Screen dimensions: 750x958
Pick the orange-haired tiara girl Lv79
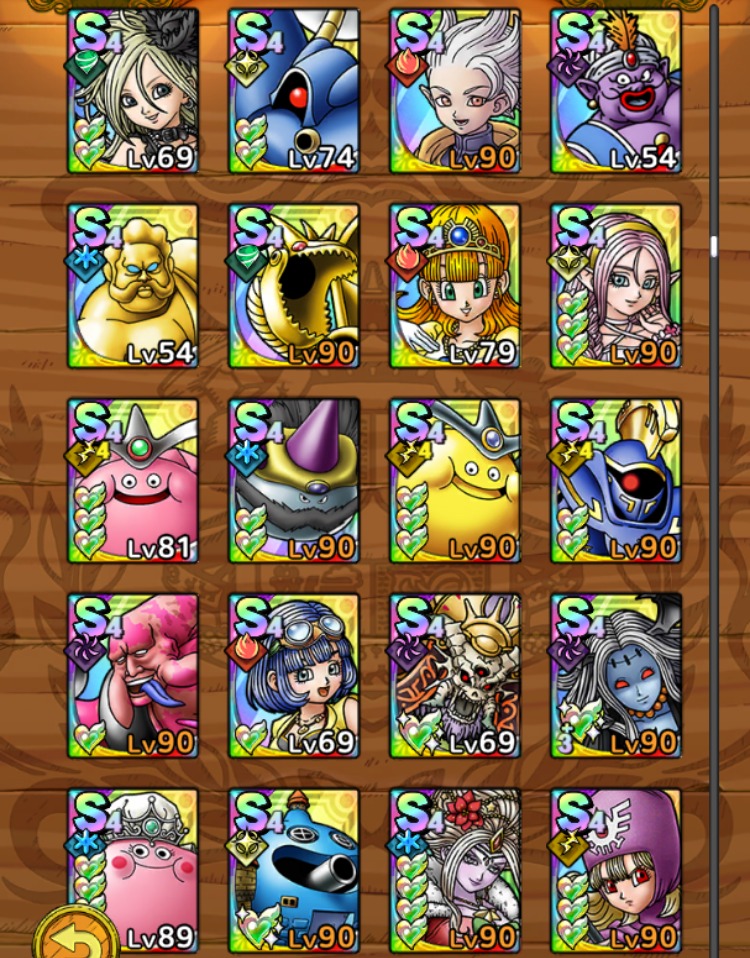(455, 285)
